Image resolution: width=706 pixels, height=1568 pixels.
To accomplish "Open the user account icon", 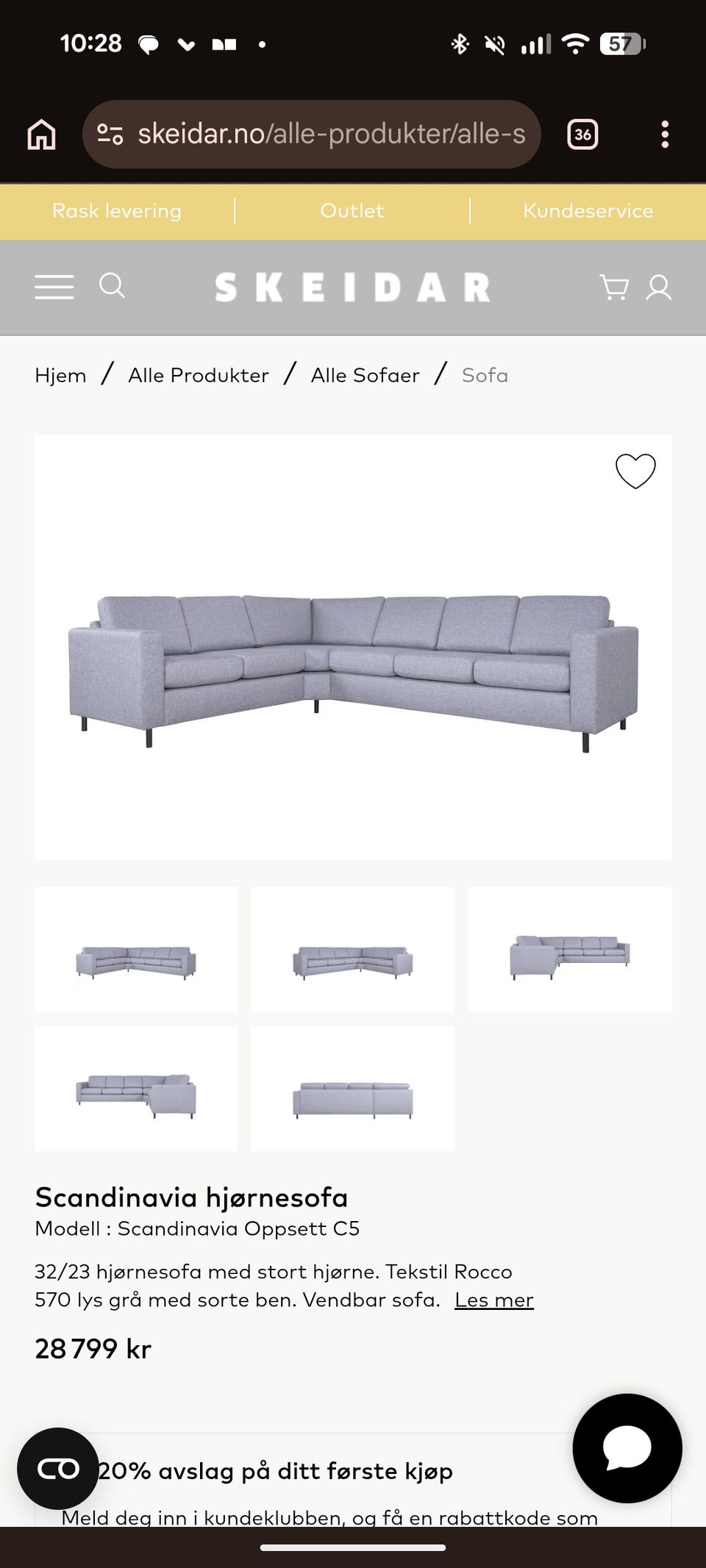I will tap(658, 287).
